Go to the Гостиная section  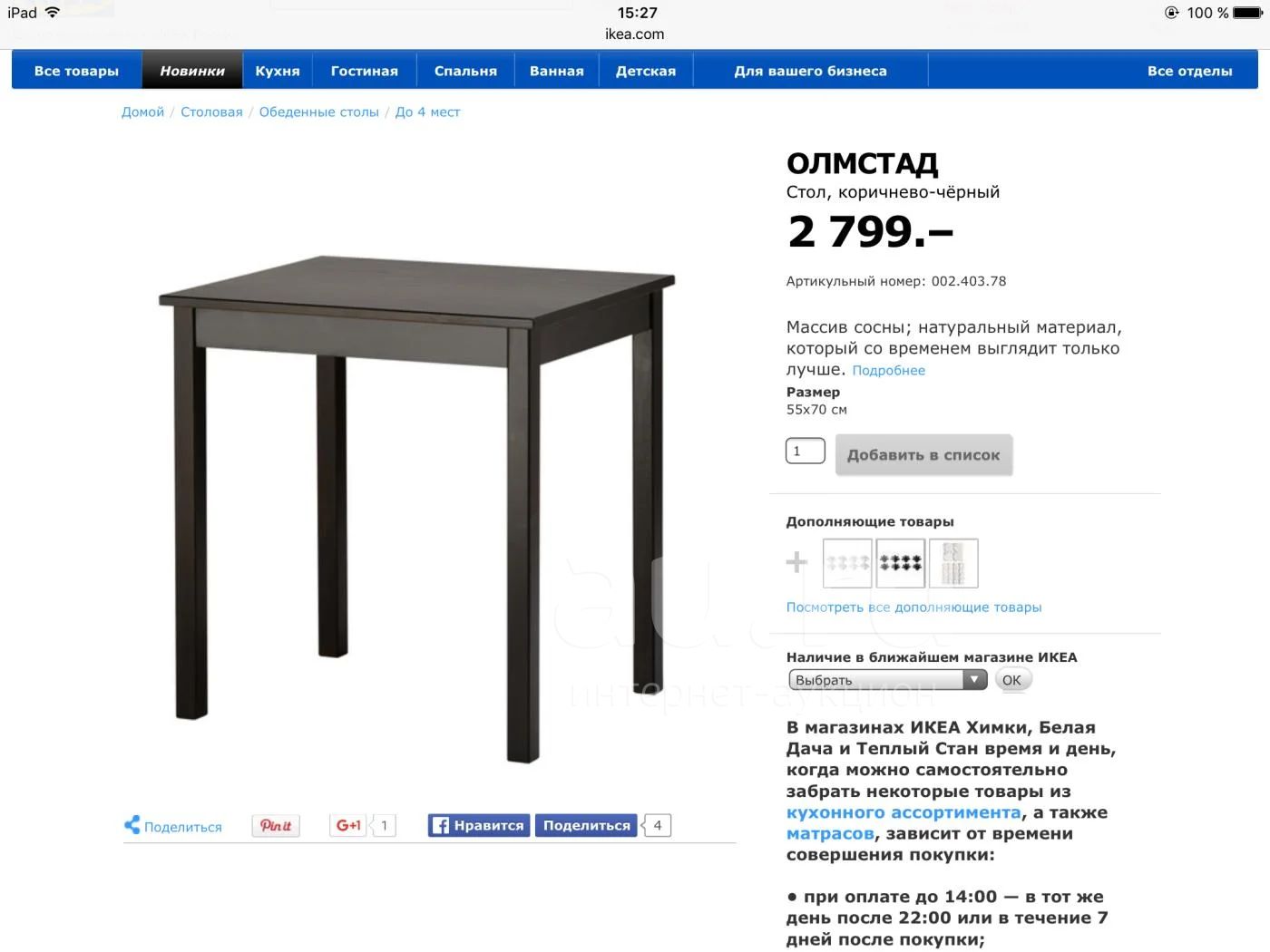[x=364, y=71]
